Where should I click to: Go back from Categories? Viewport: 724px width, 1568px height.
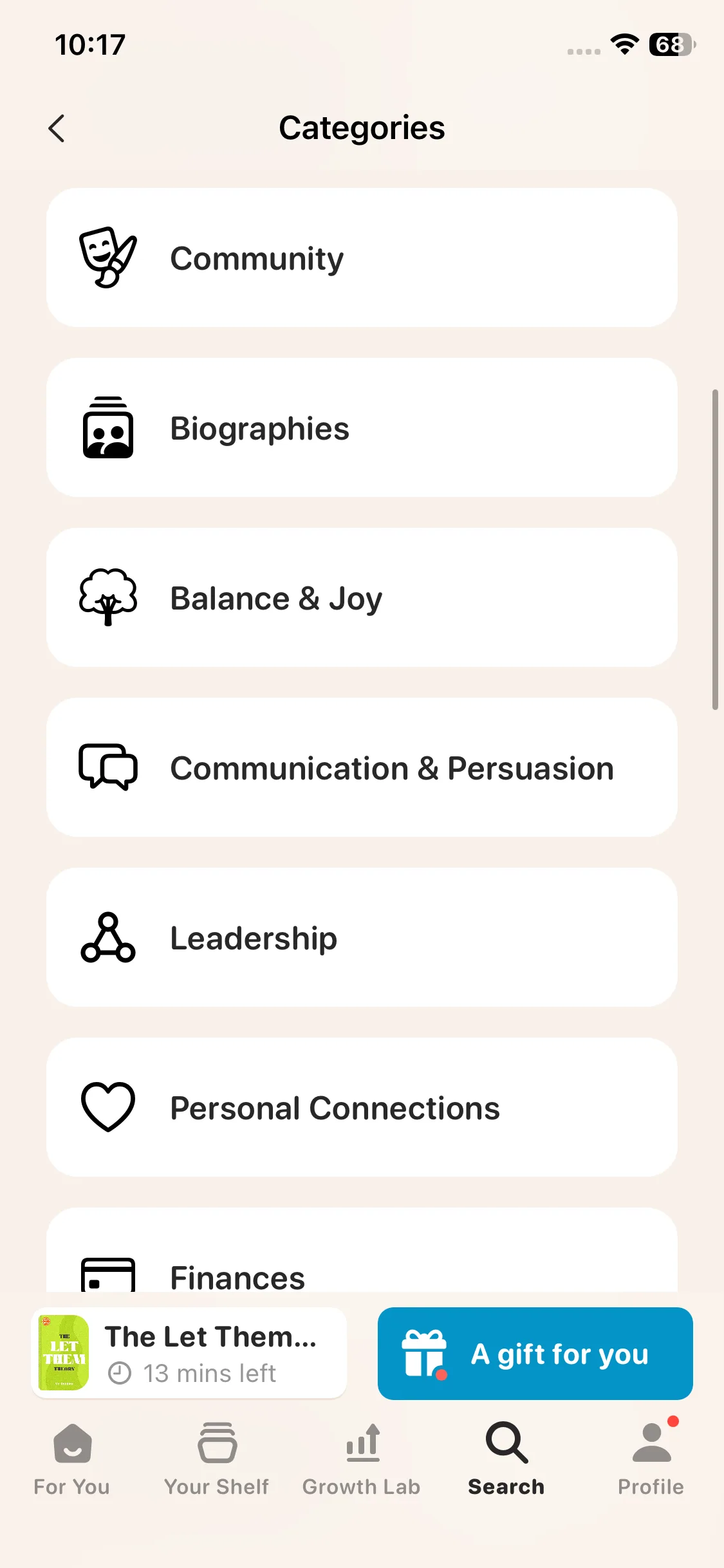pyautogui.click(x=57, y=128)
